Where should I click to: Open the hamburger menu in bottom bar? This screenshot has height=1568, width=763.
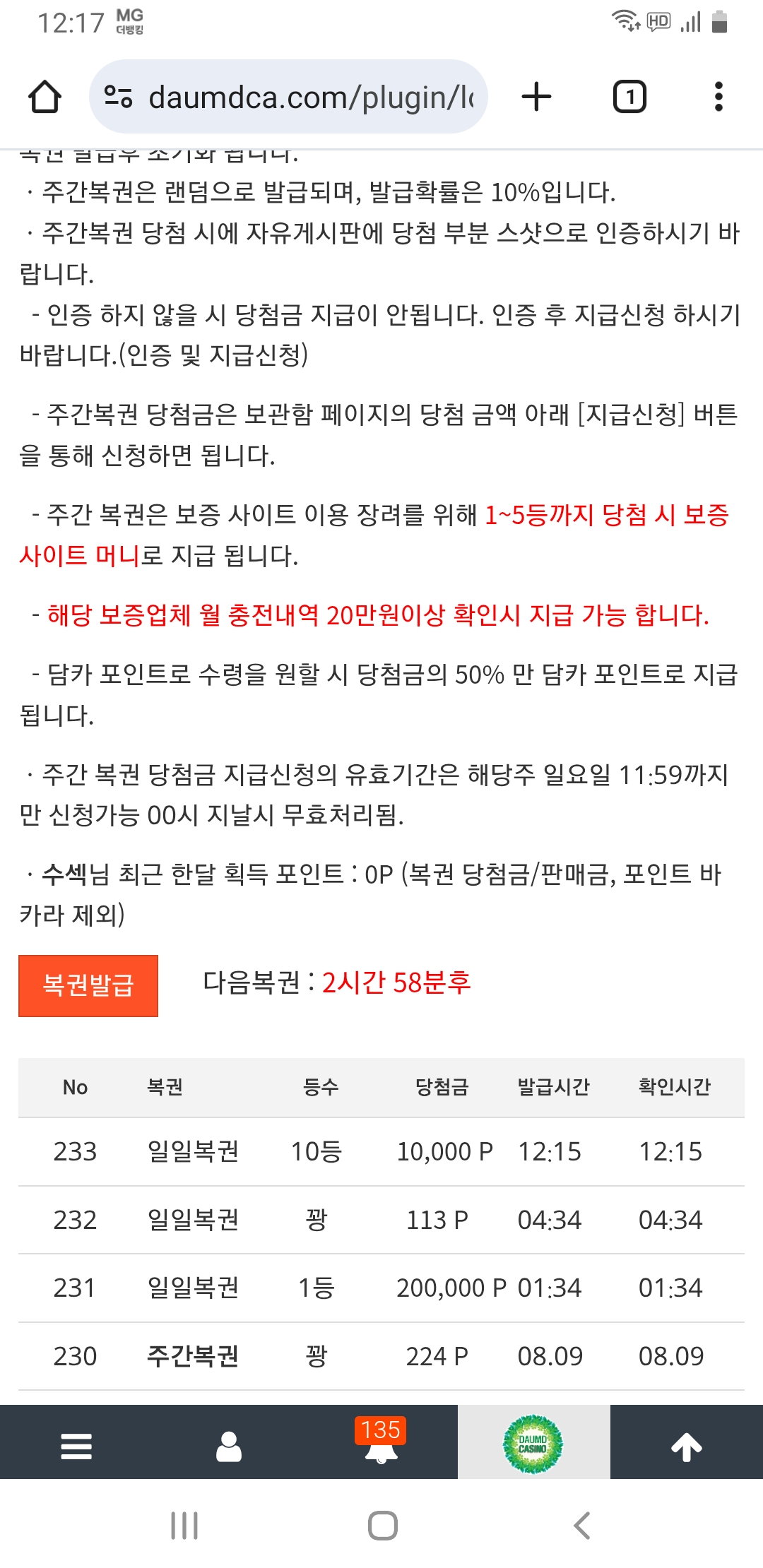(x=76, y=1446)
